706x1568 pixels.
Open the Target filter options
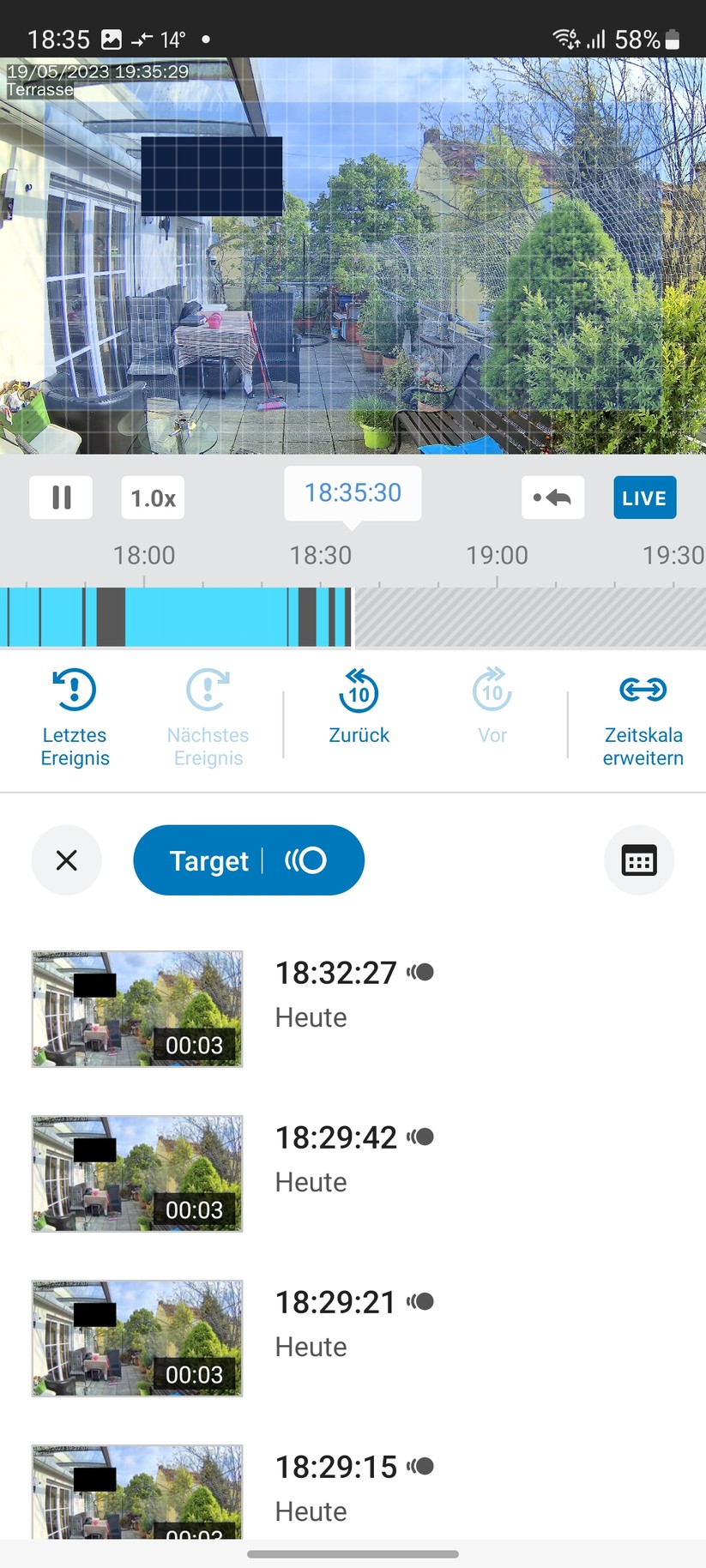pos(248,859)
